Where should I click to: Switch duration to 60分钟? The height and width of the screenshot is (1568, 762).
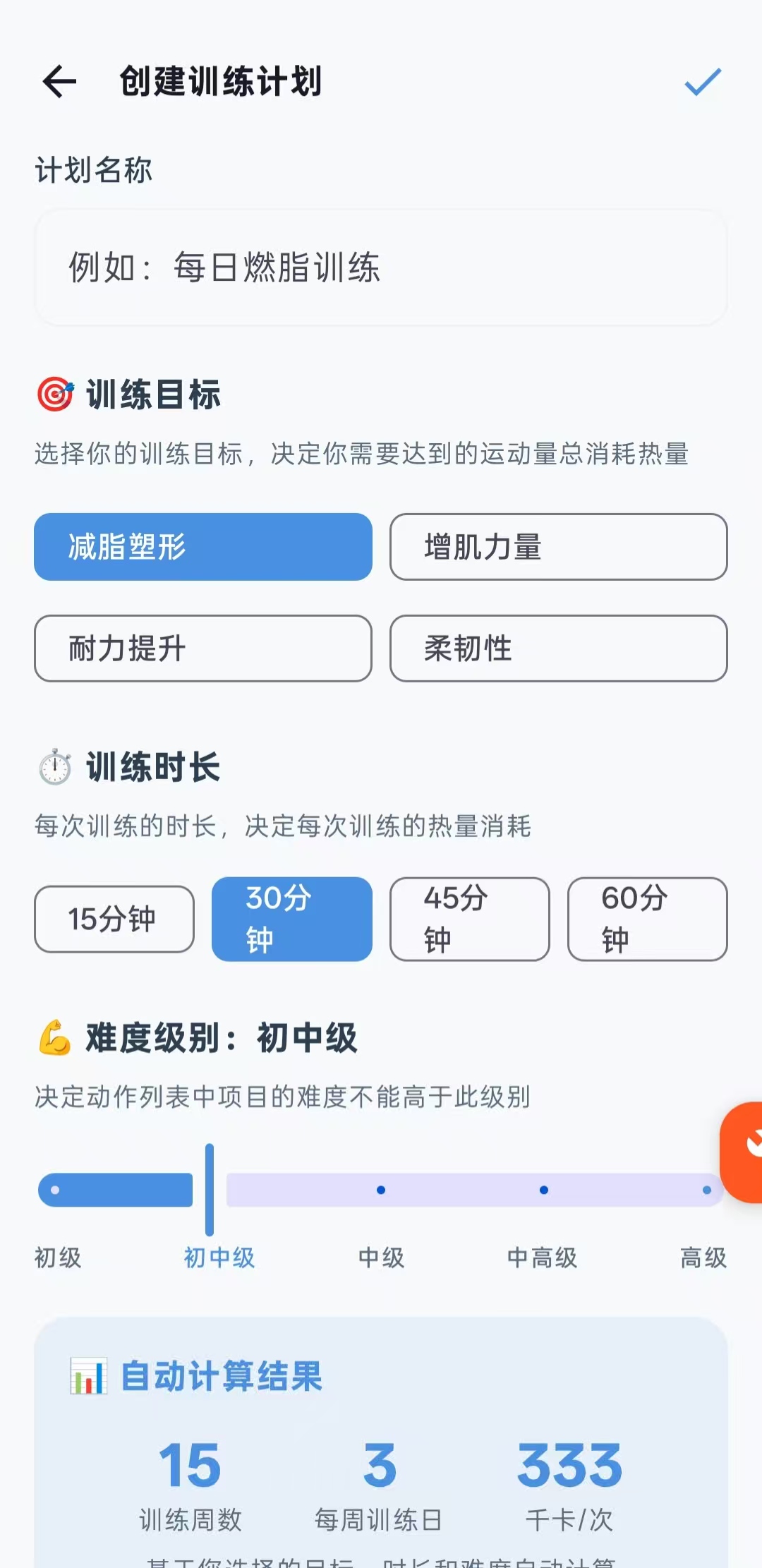(x=647, y=919)
